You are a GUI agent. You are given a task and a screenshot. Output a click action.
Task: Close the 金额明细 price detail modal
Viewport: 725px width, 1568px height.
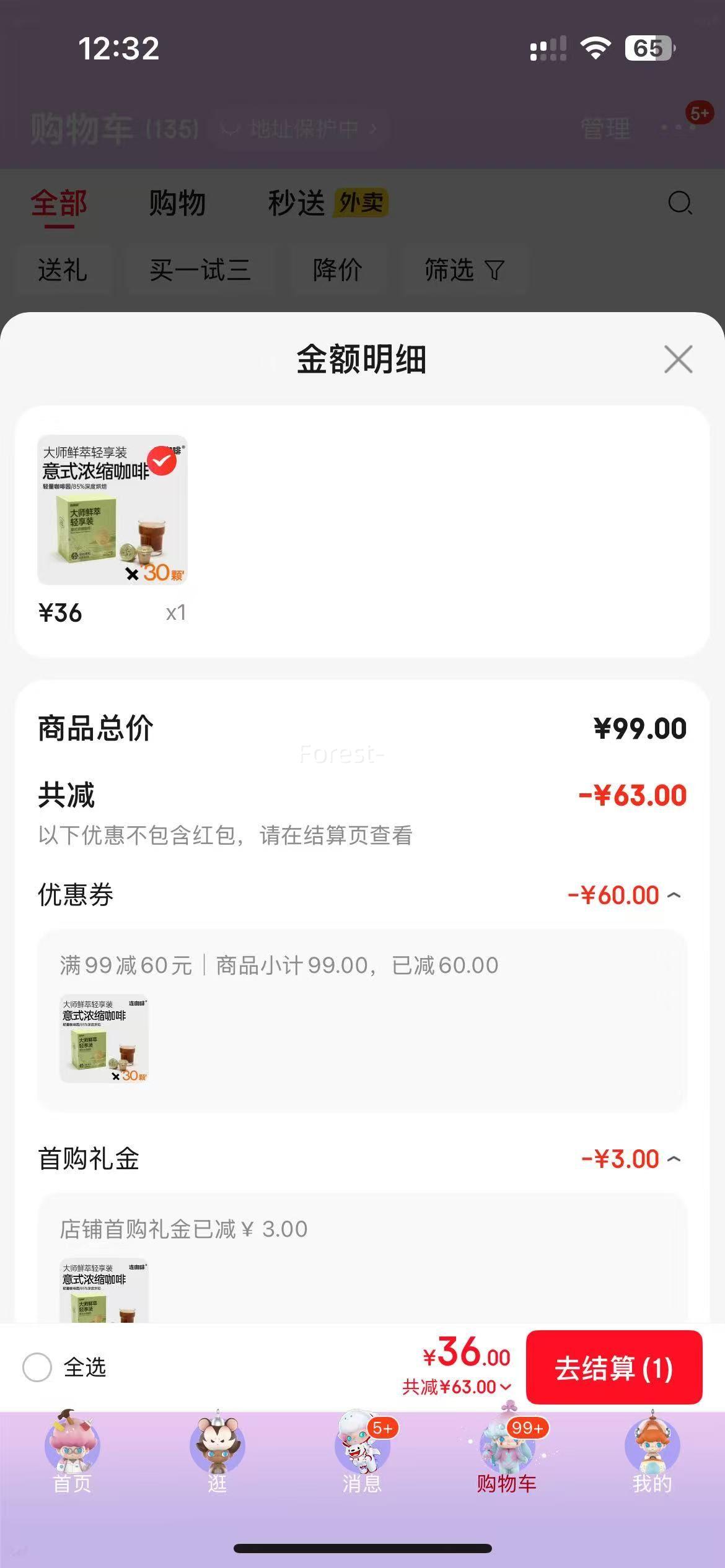click(x=678, y=360)
